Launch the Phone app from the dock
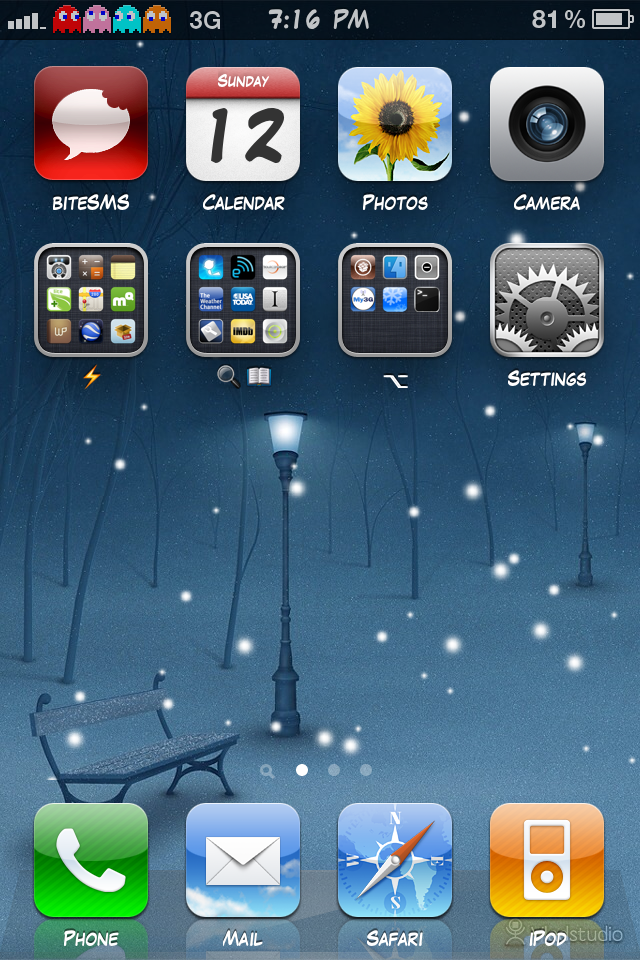The image size is (640, 960). coord(91,860)
